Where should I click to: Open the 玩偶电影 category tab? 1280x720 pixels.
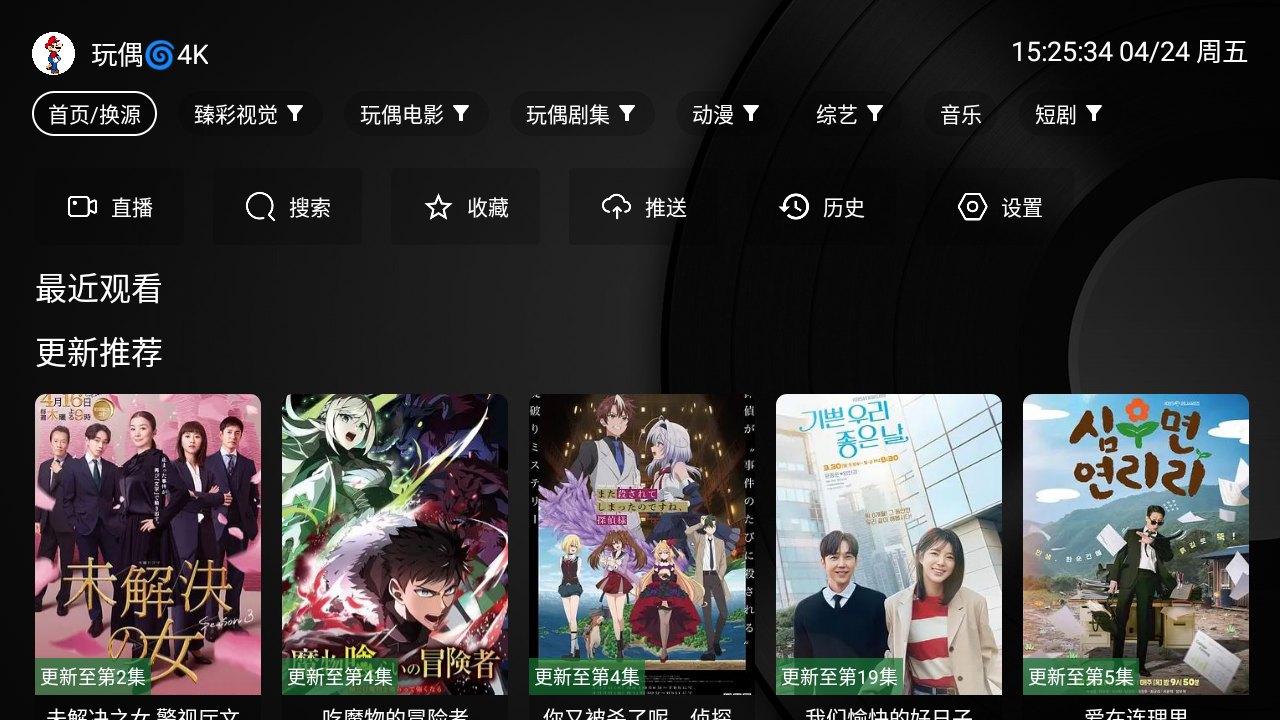[415, 114]
